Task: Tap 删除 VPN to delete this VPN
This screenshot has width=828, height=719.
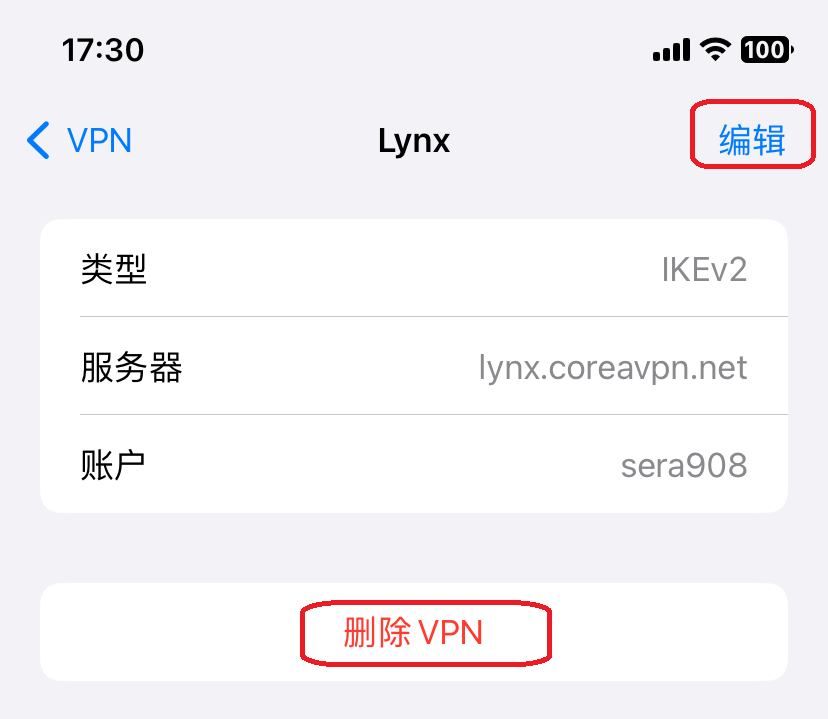Action: [413, 632]
